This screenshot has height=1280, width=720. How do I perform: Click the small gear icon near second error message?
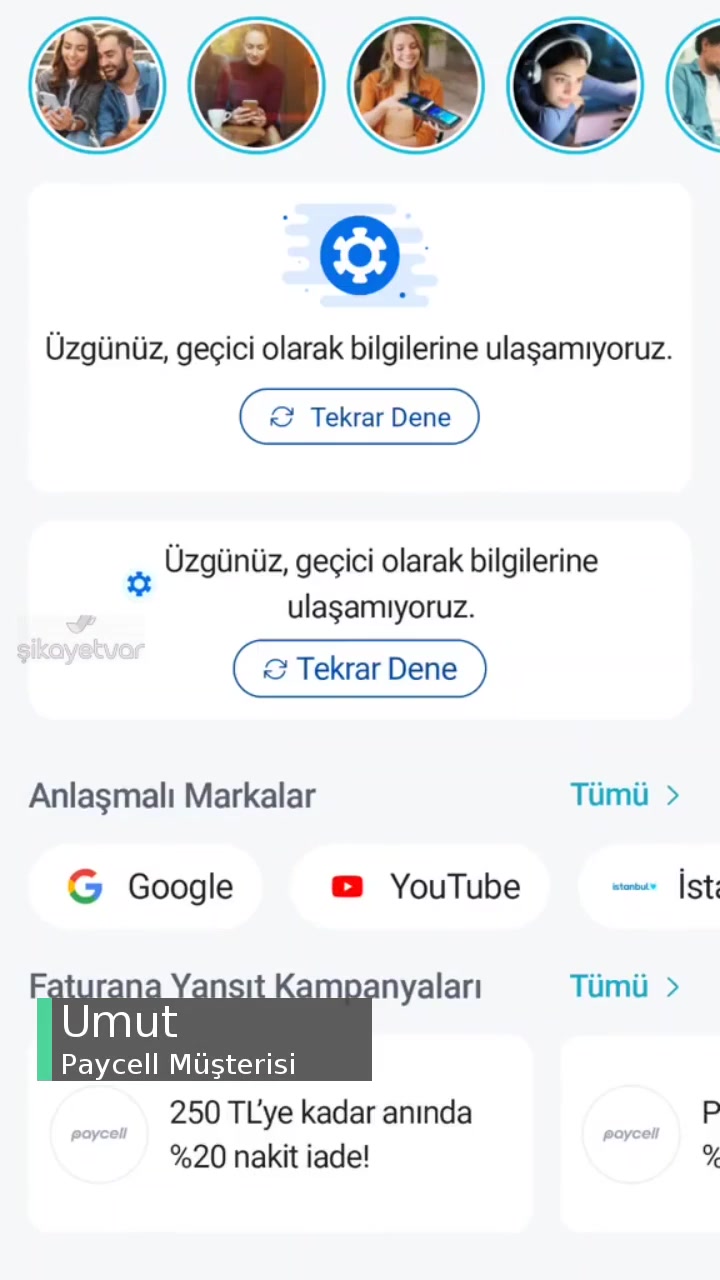(139, 584)
